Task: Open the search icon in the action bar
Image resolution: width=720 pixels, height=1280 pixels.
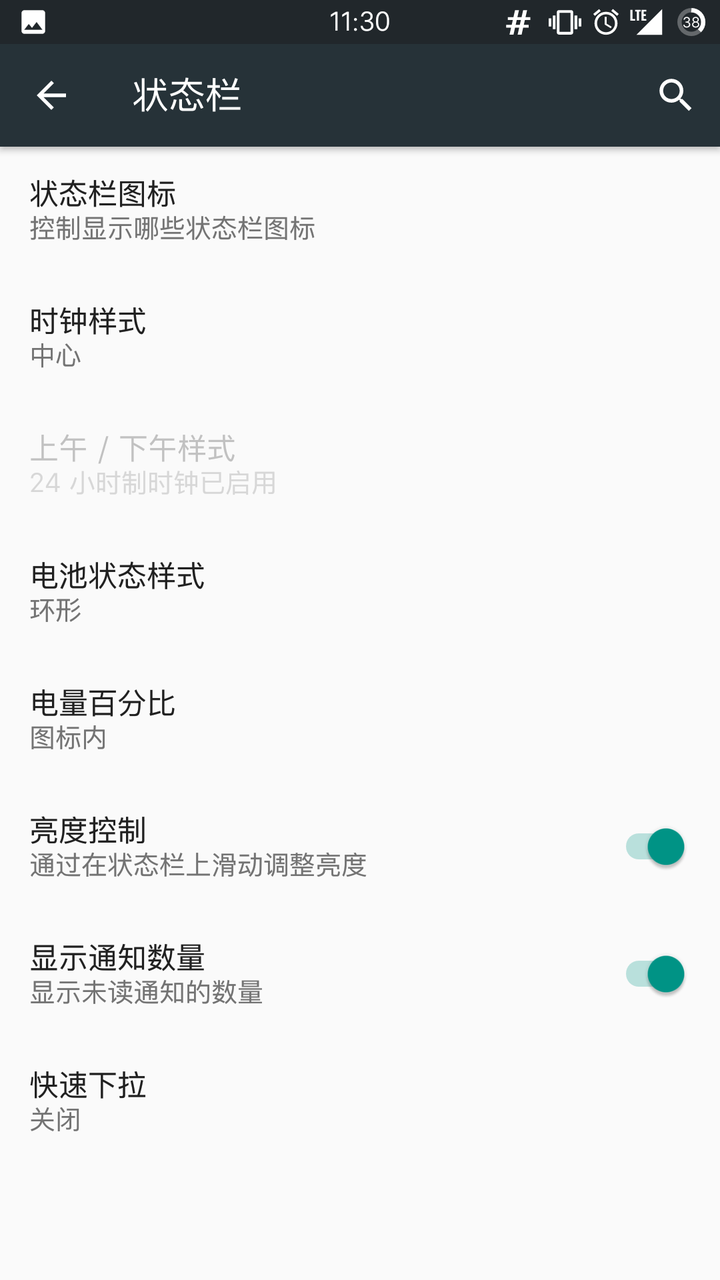Action: point(674,95)
